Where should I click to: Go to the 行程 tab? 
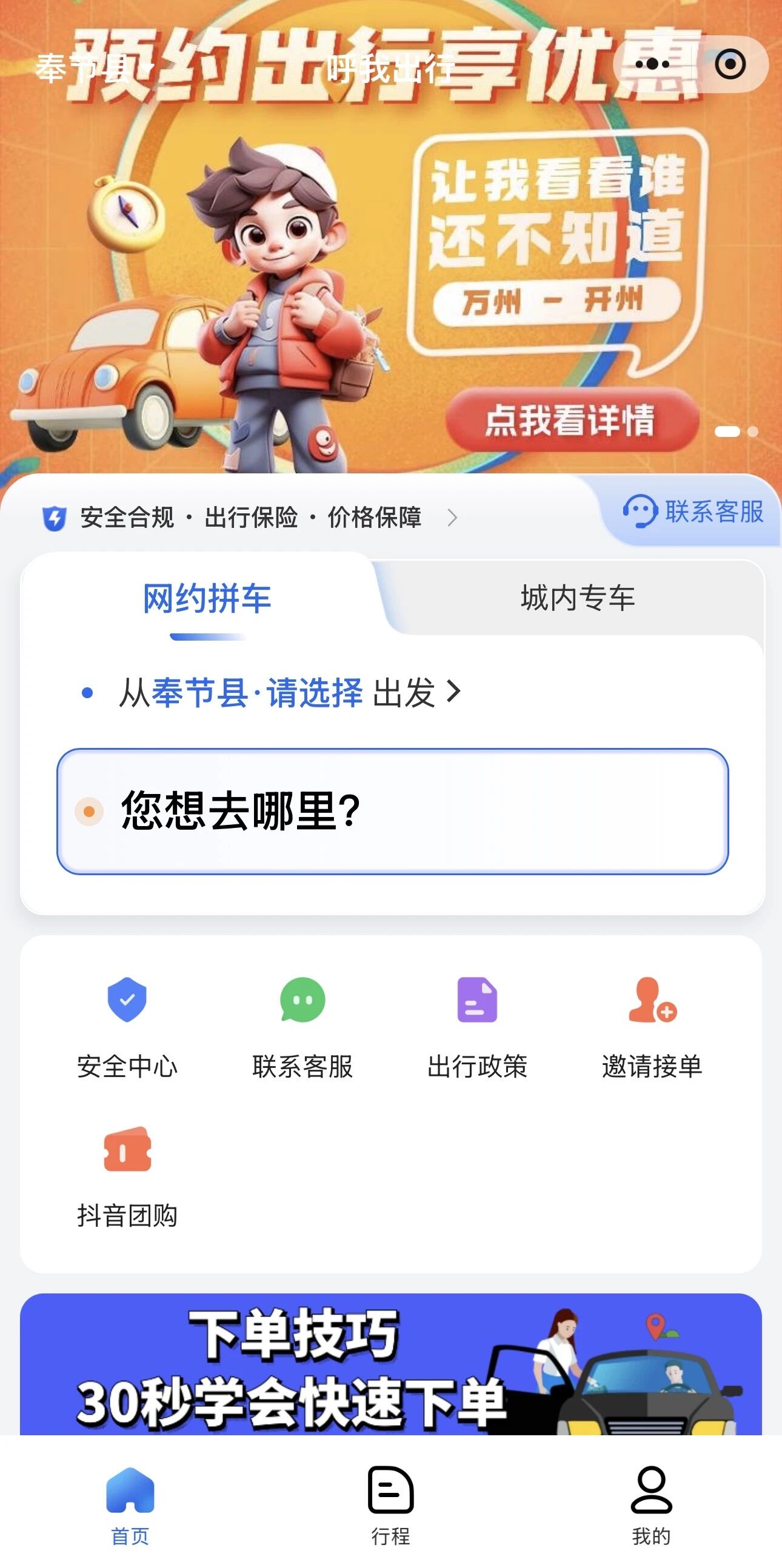point(390,1506)
